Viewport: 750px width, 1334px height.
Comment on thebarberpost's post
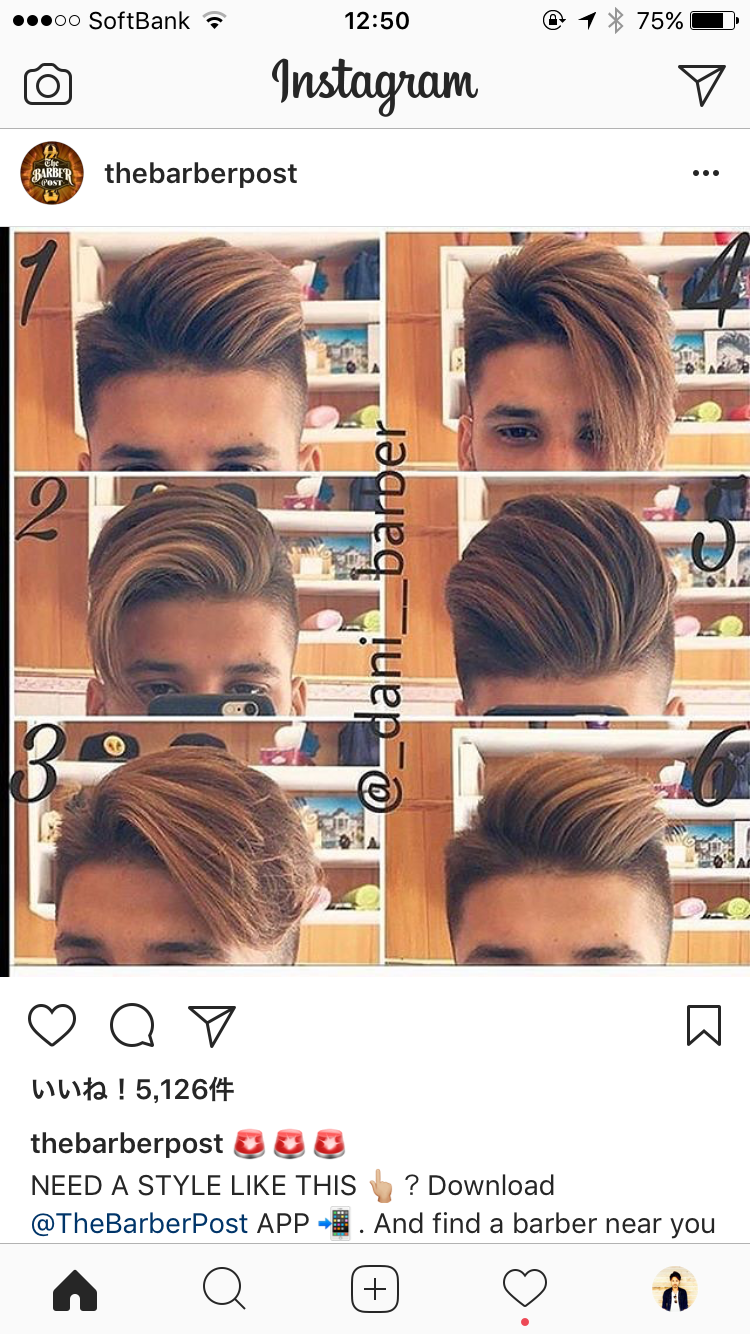[x=132, y=1025]
